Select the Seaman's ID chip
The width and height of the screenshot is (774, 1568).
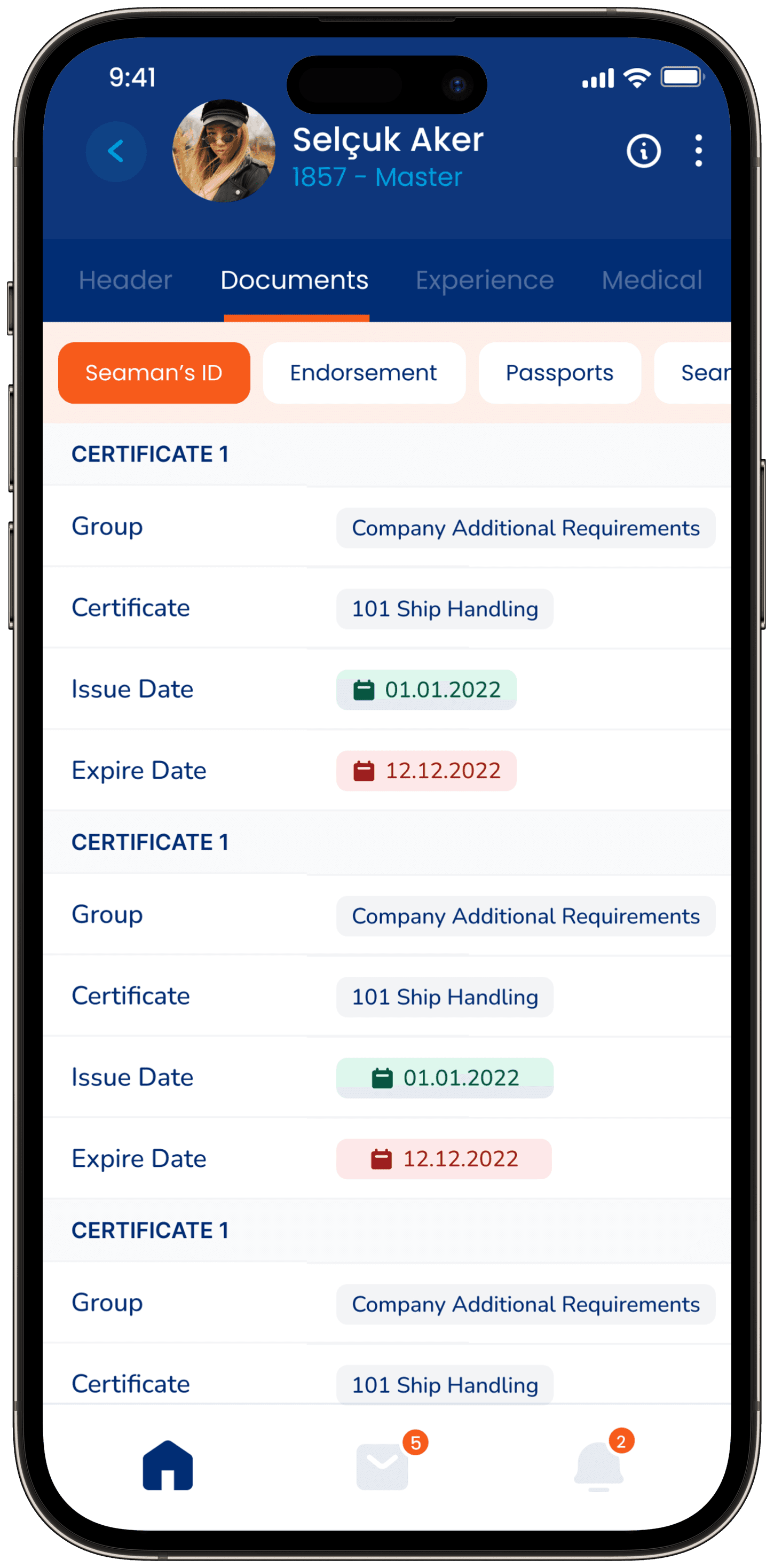click(154, 373)
